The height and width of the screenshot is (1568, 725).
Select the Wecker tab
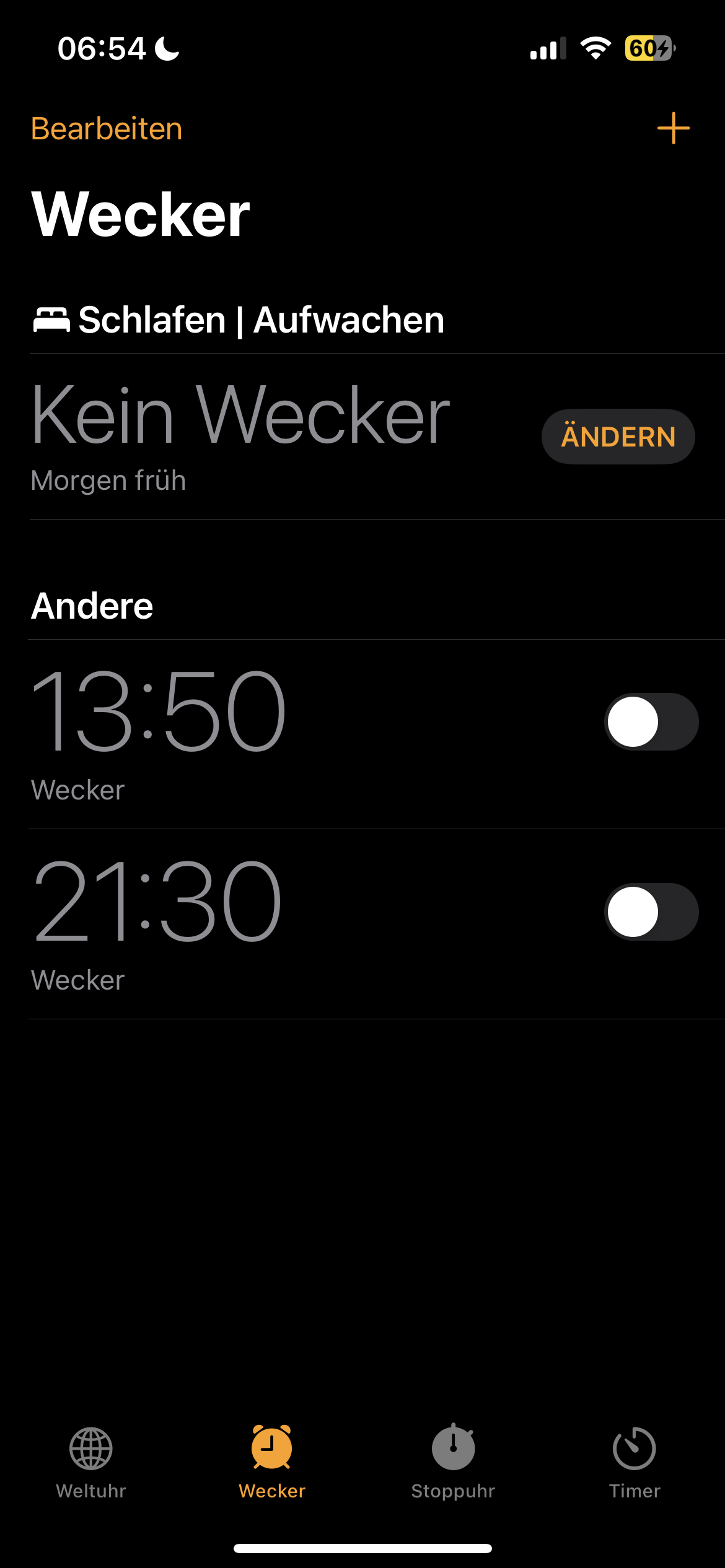(272, 1463)
